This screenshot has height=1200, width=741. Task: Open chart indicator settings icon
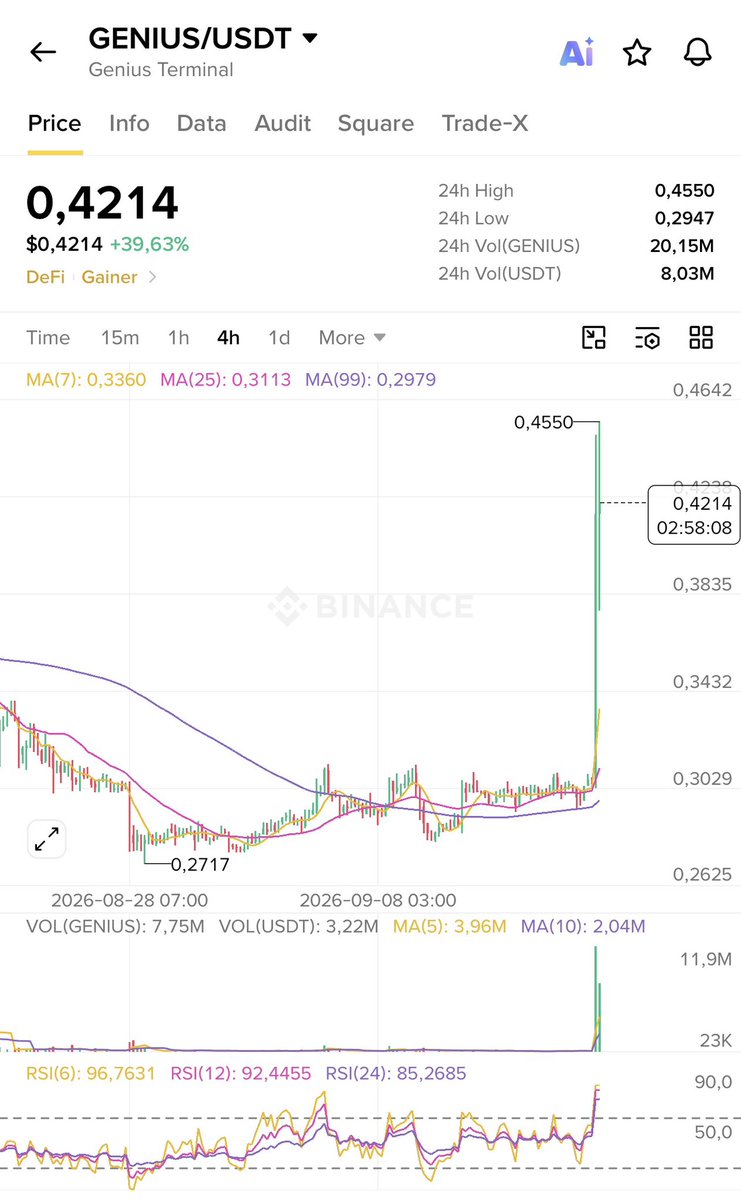coord(647,338)
